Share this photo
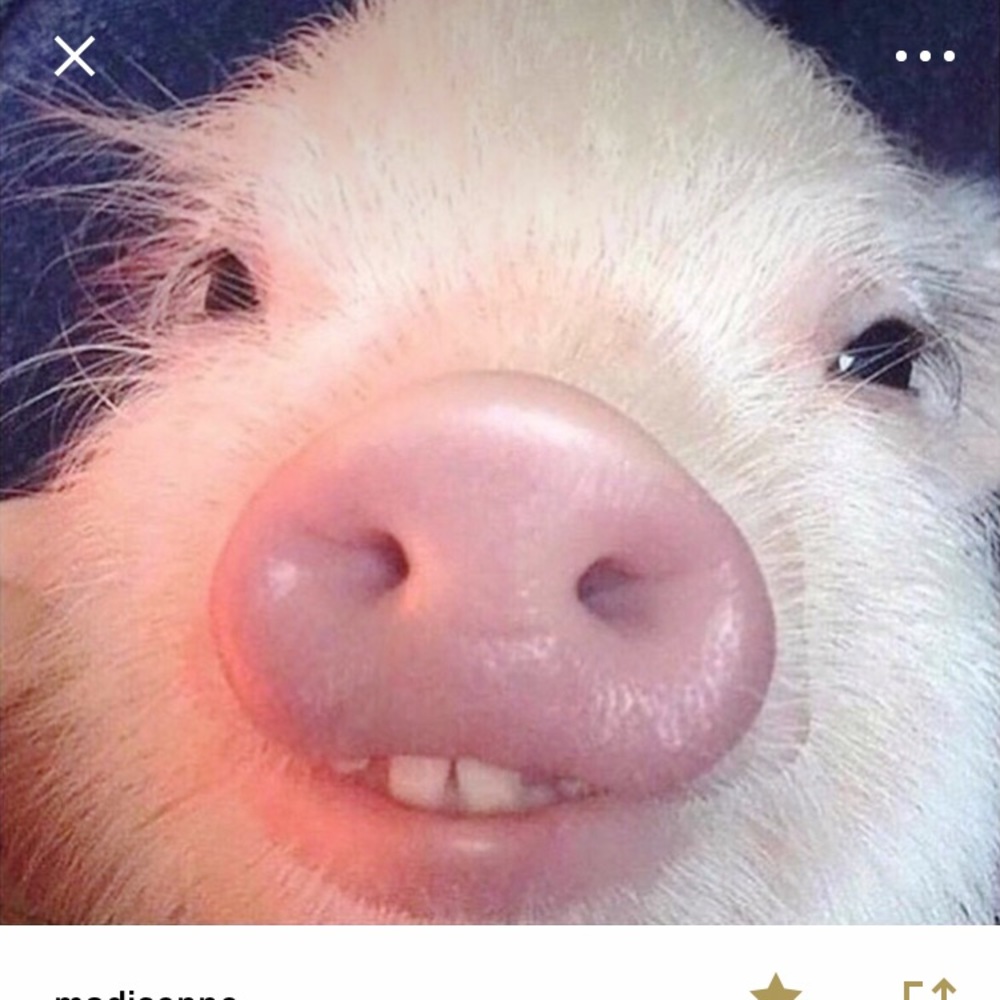1000x1000 pixels. coord(928,989)
